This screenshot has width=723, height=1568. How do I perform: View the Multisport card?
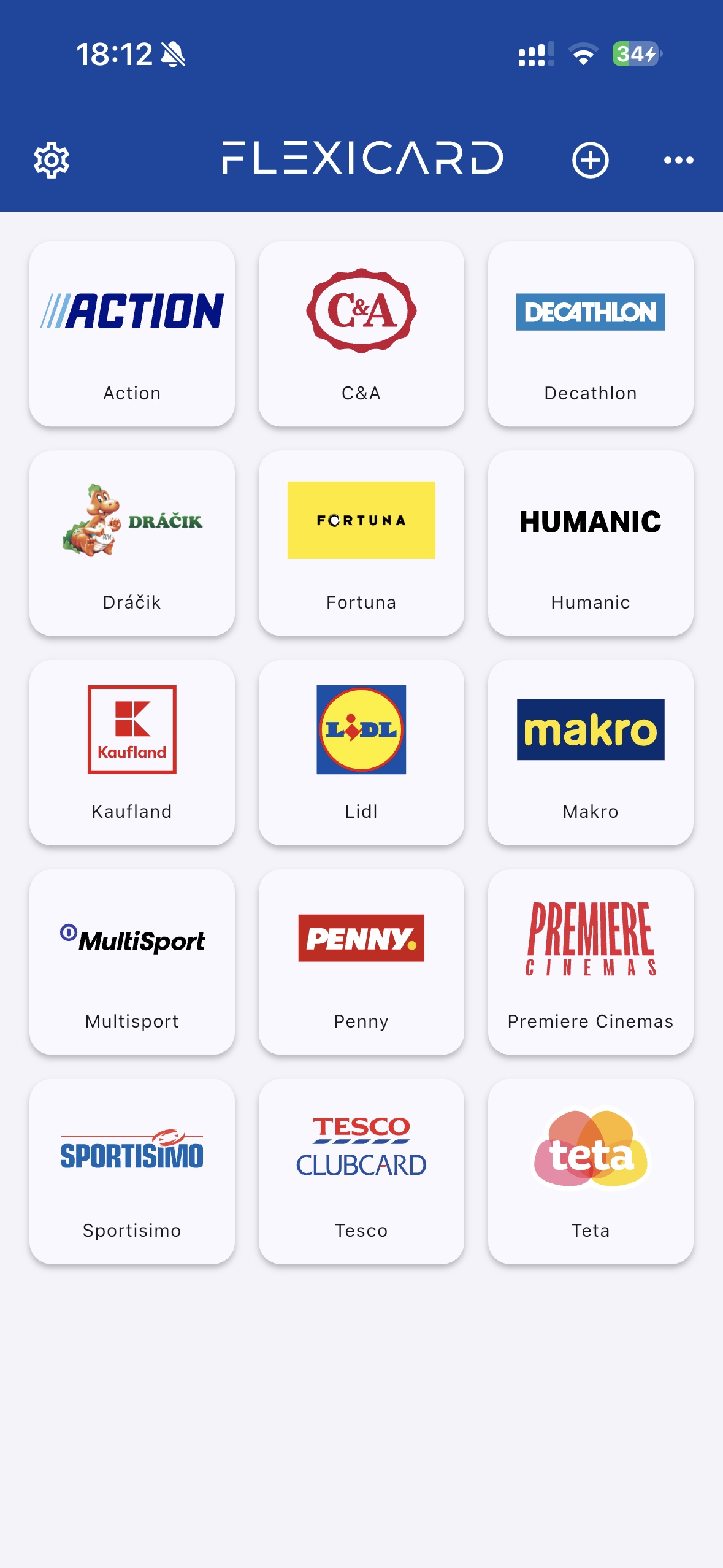click(x=132, y=962)
